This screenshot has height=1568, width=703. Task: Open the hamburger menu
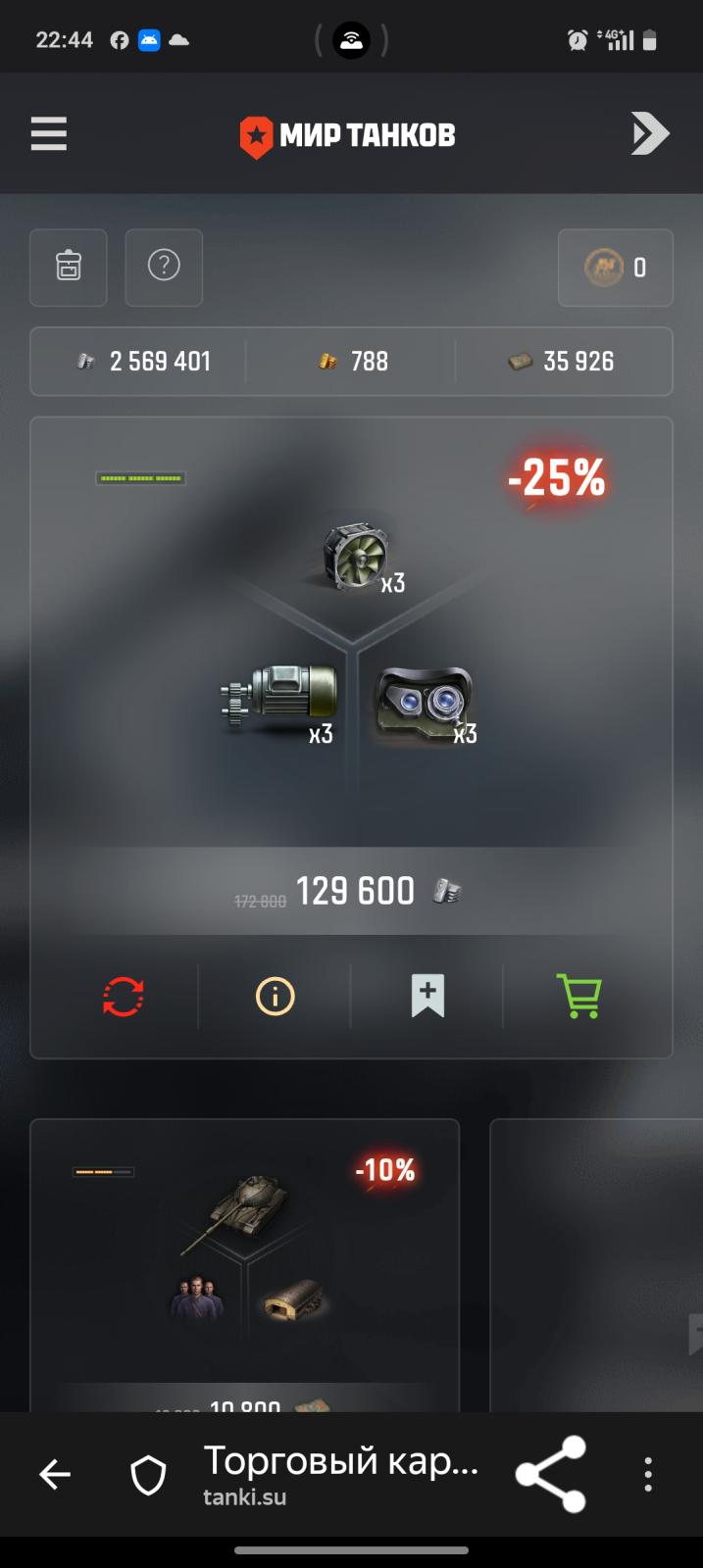click(x=48, y=133)
